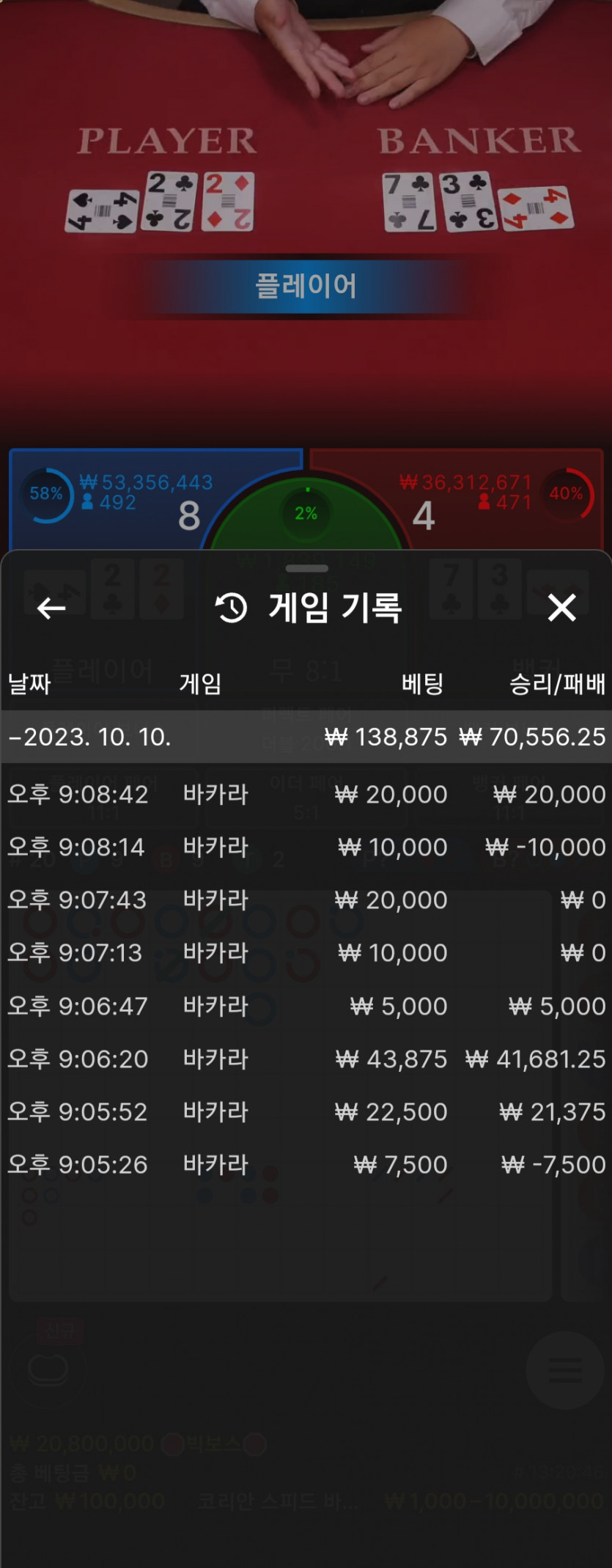Image resolution: width=612 pixels, height=1568 pixels.
Task: Open the baccarat record at 오후 9:07:43
Action: pos(306,899)
